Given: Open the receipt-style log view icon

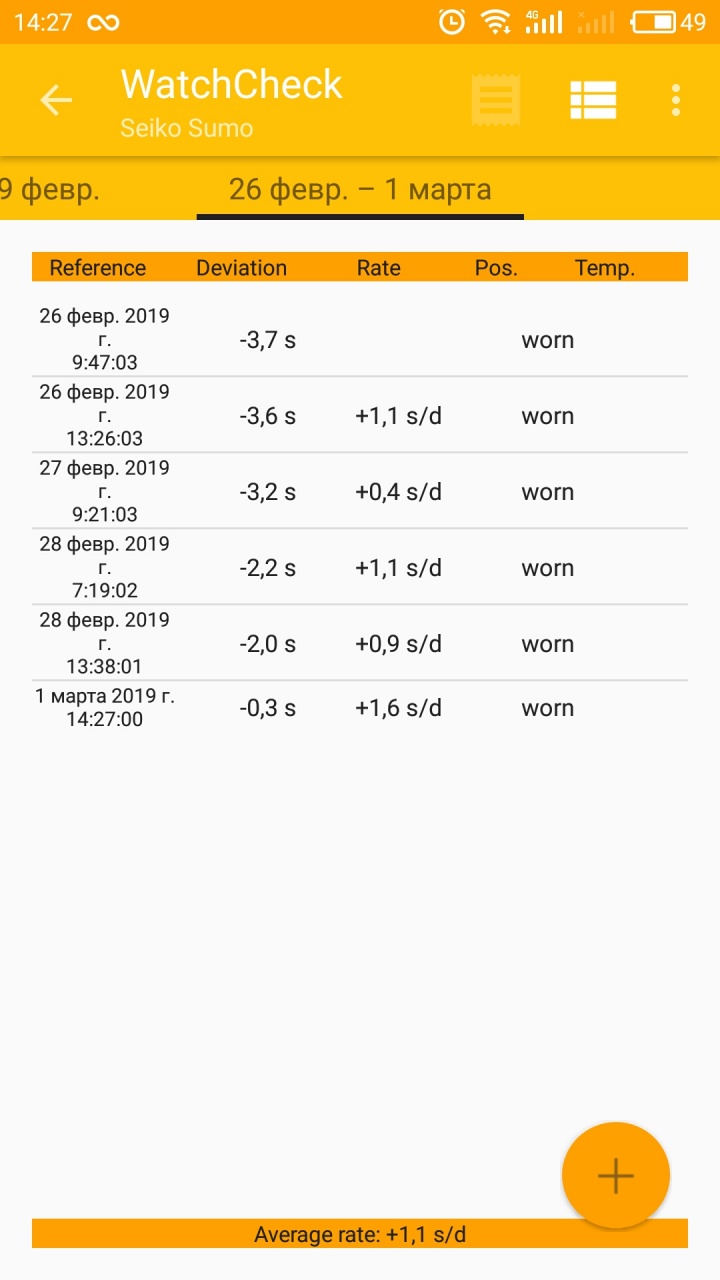Looking at the screenshot, I should 496,100.
